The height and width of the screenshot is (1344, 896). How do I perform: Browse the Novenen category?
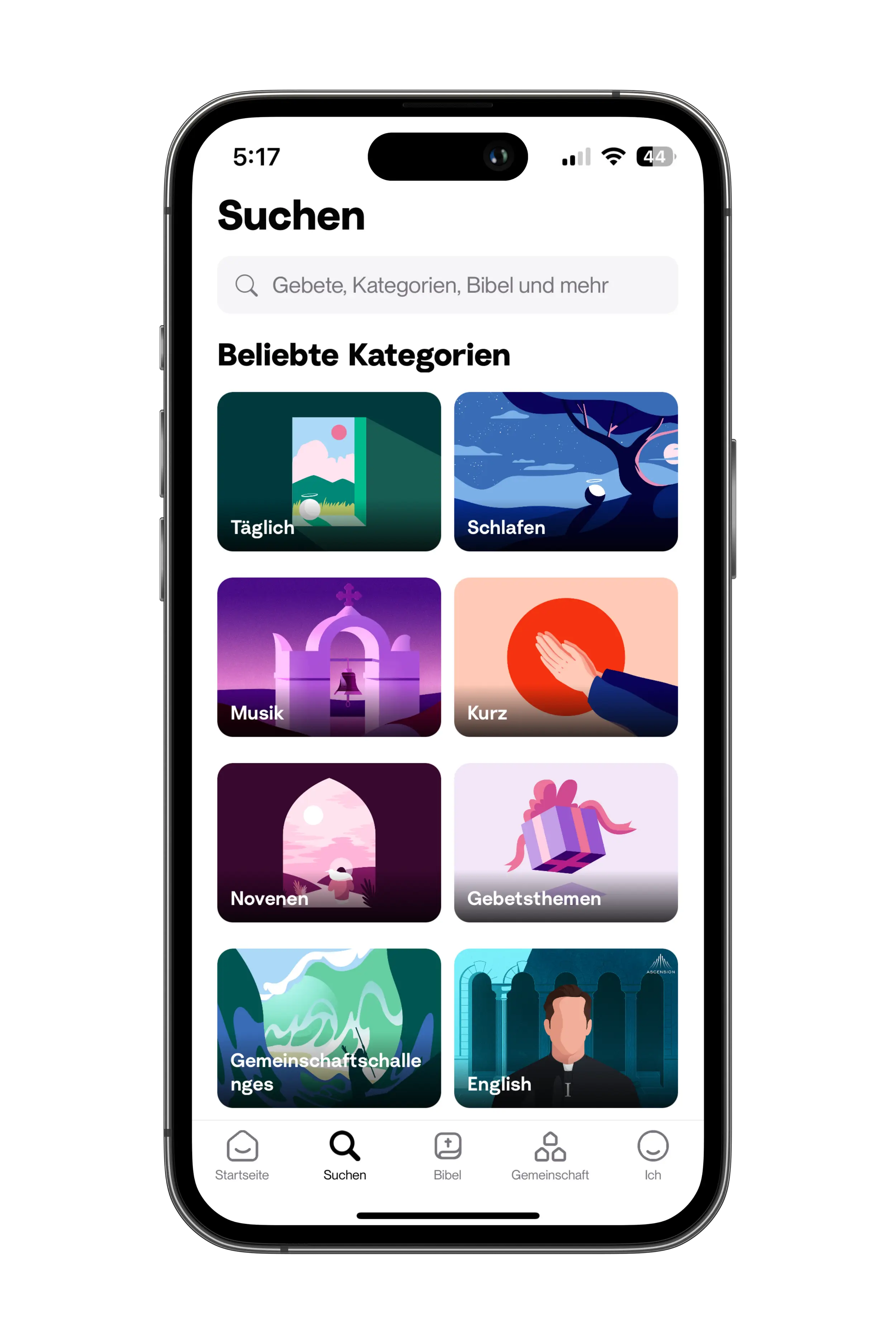click(x=329, y=842)
